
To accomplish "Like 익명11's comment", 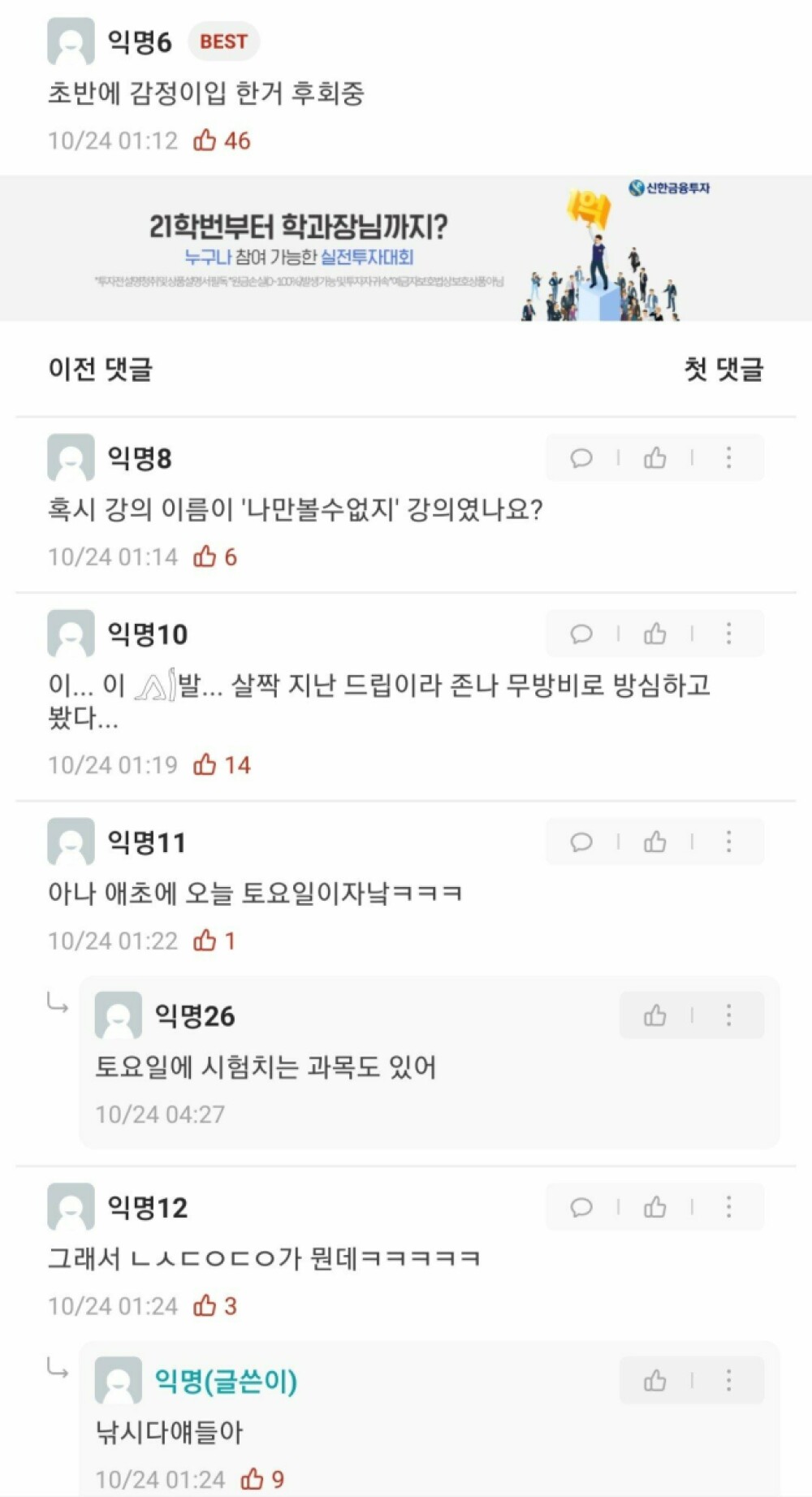I will point(654,842).
